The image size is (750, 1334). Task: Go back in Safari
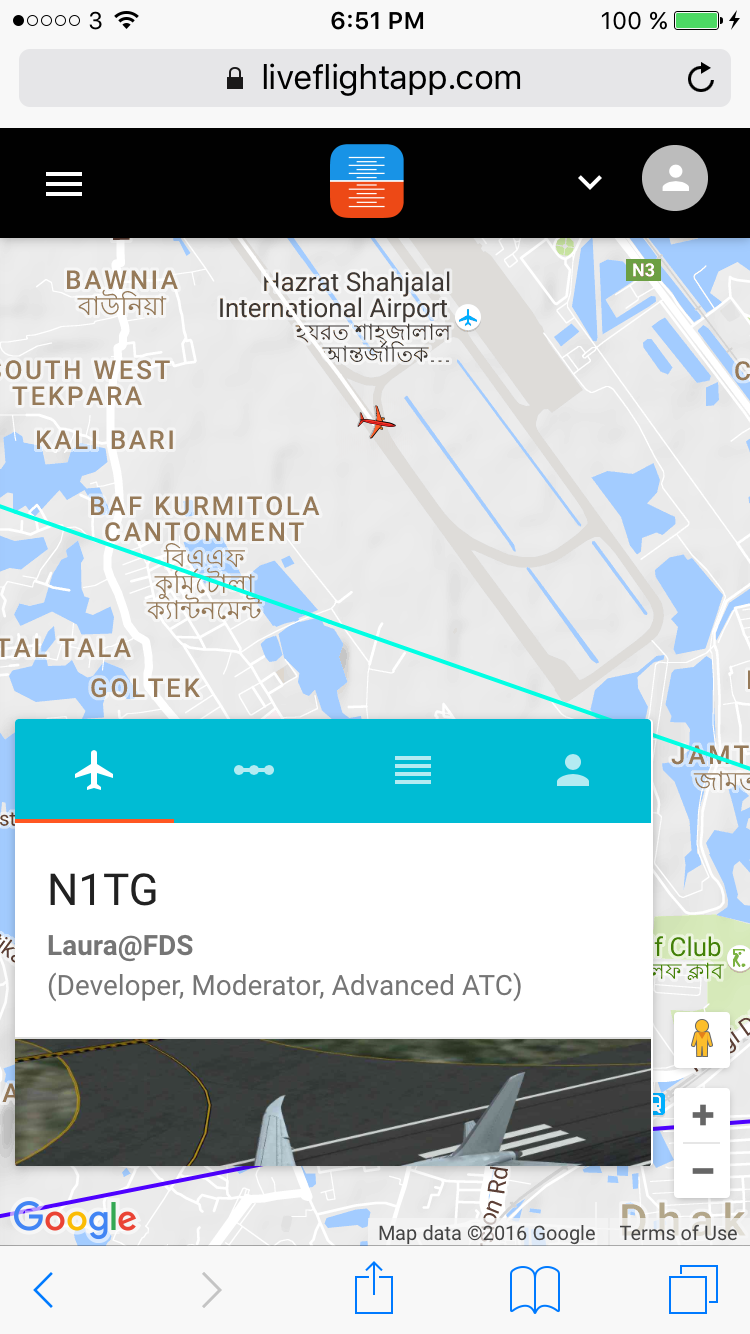click(43, 1290)
